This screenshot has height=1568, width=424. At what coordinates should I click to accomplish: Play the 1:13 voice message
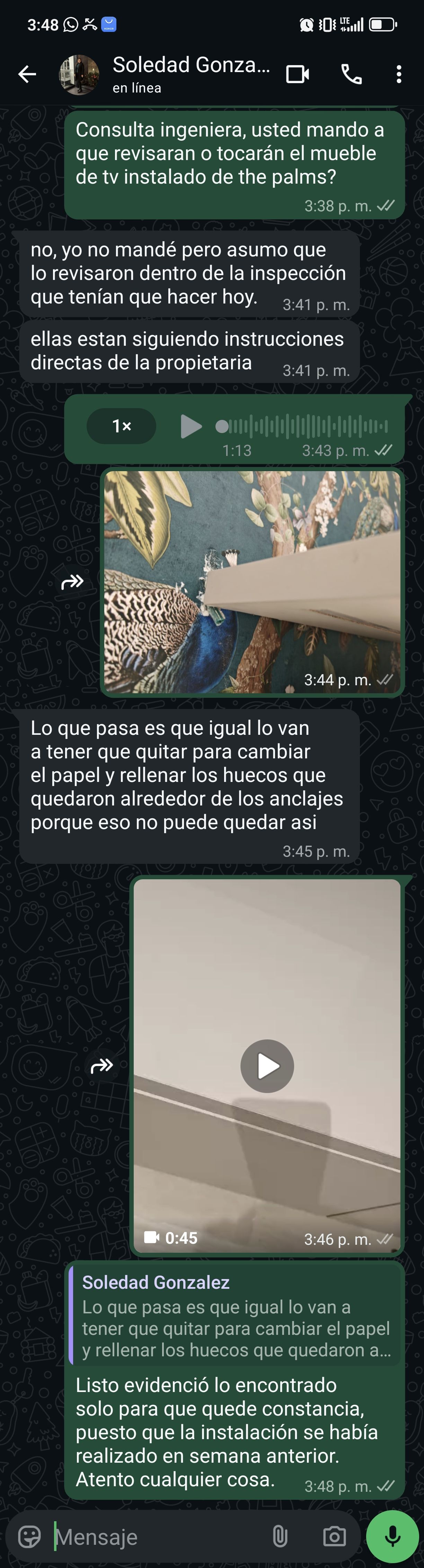click(x=191, y=426)
